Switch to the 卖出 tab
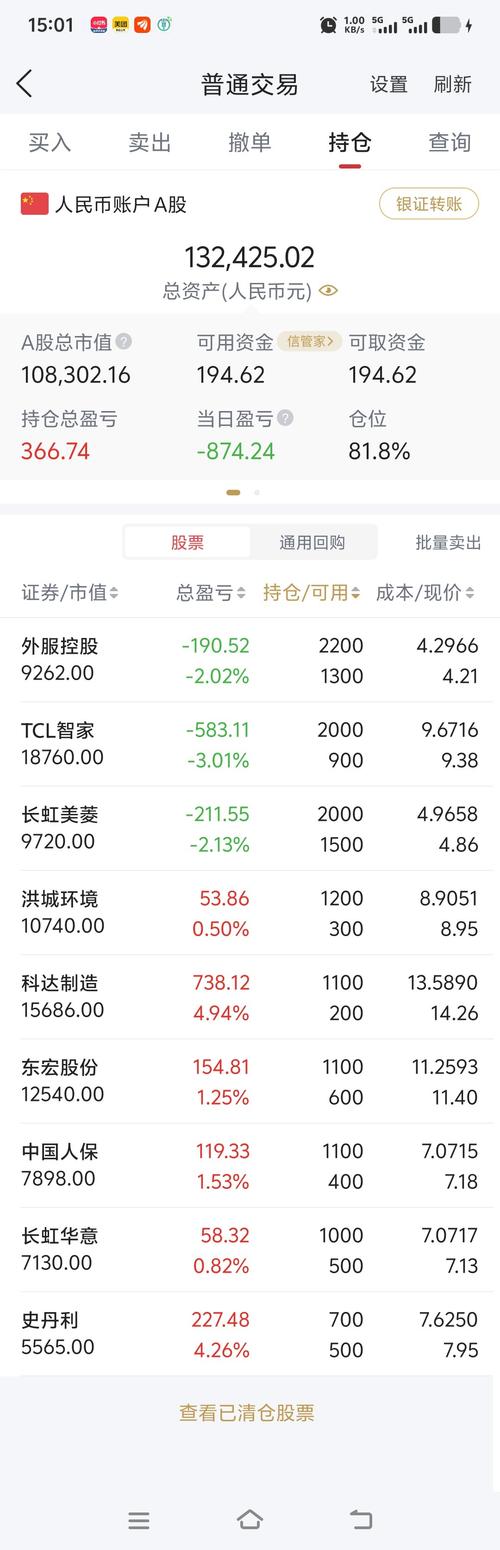Viewport: 500px width, 1550px height. coord(150,142)
